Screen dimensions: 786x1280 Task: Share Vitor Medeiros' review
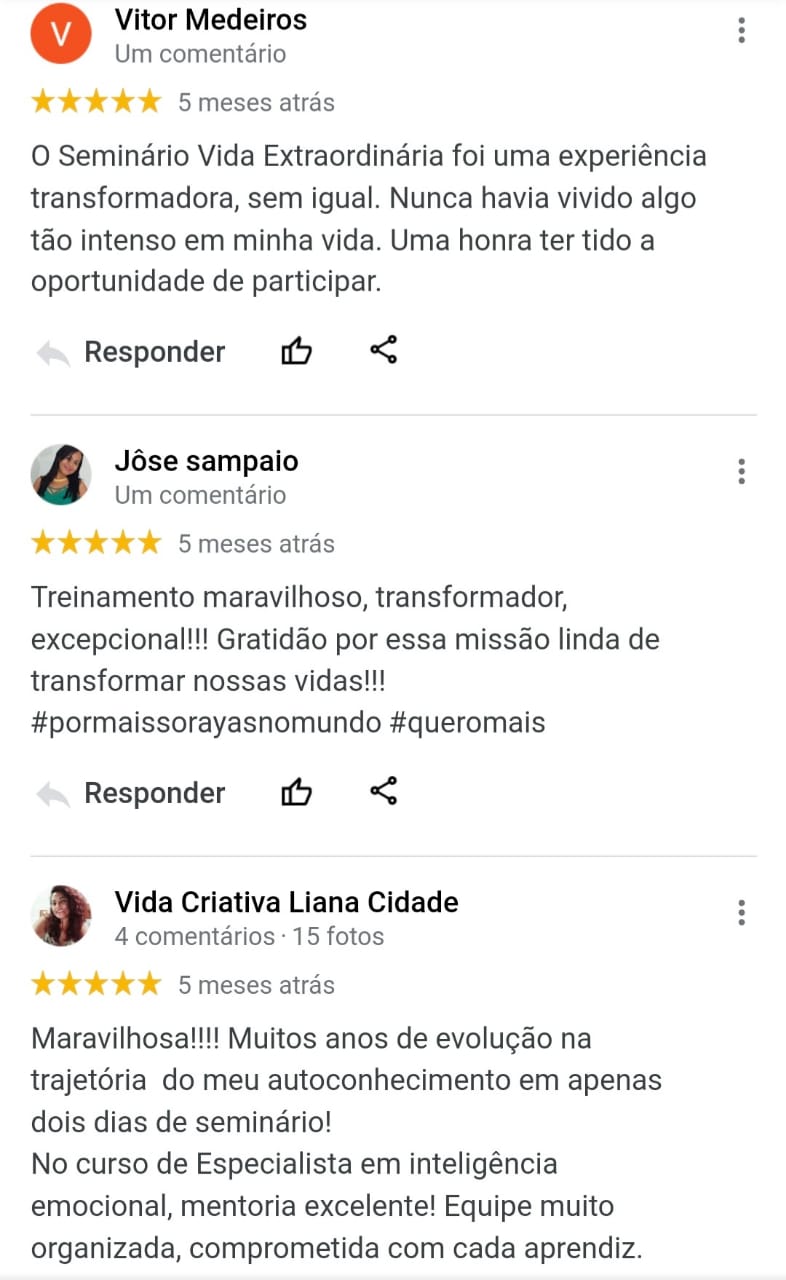coord(384,350)
